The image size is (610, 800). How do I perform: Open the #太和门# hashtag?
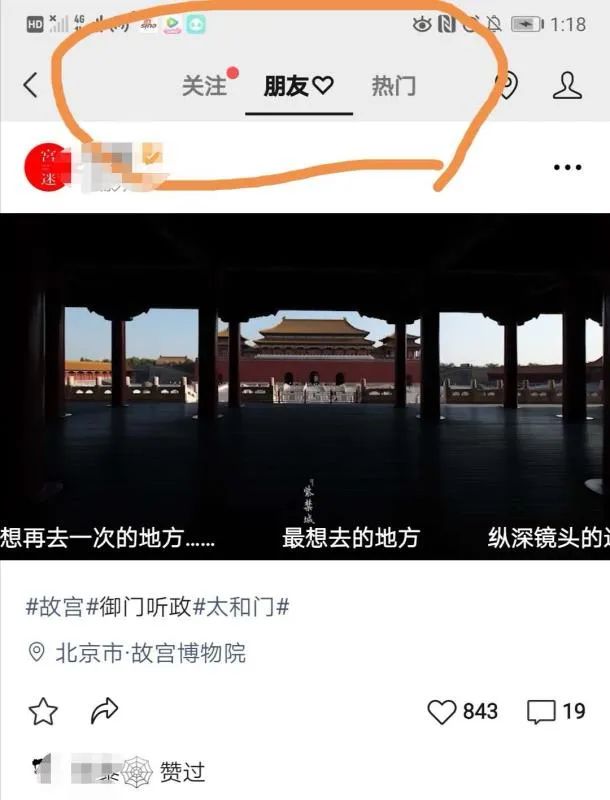[x=241, y=606]
